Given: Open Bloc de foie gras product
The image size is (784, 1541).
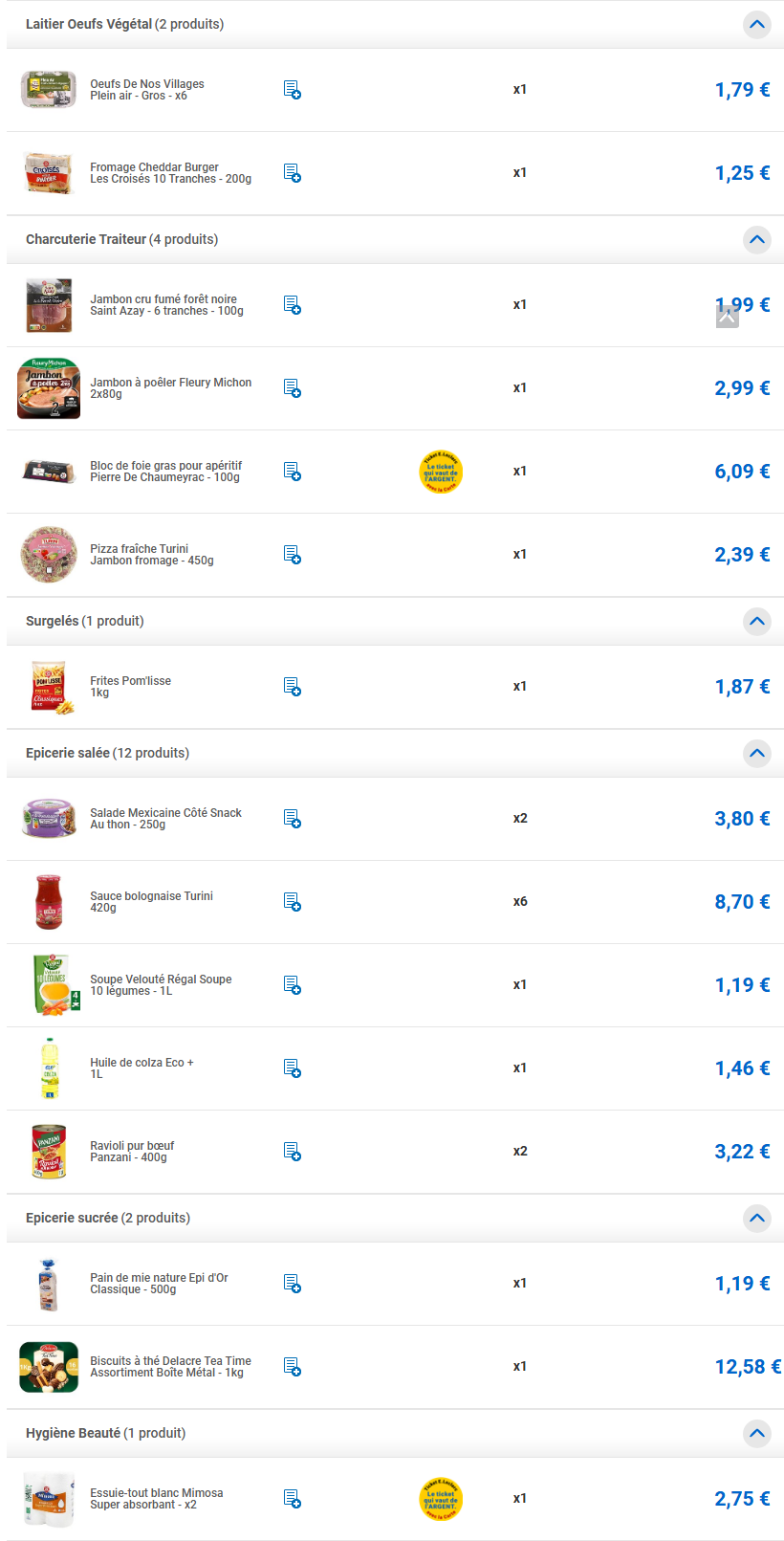Looking at the screenshot, I should (165, 472).
